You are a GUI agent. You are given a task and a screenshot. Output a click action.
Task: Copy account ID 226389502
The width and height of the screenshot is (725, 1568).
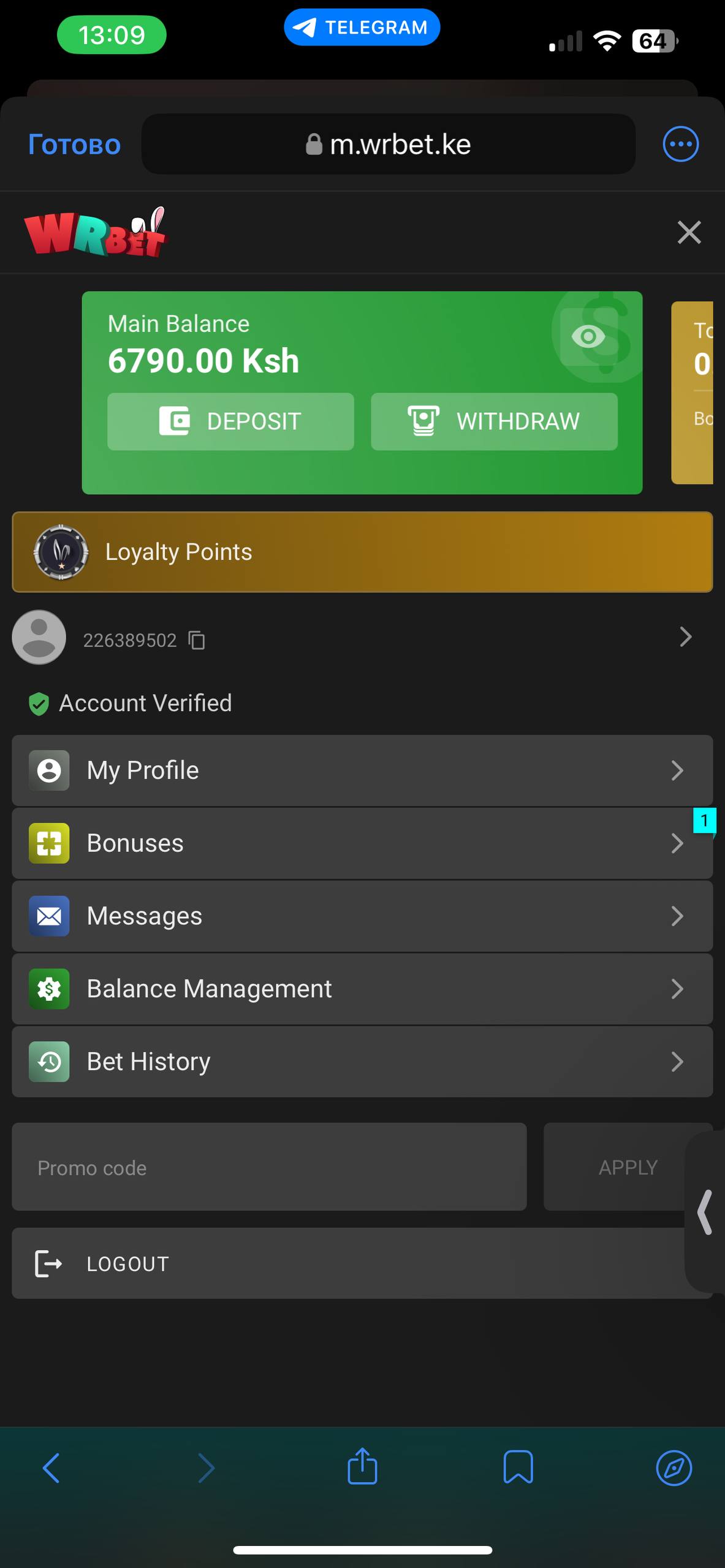(x=197, y=640)
